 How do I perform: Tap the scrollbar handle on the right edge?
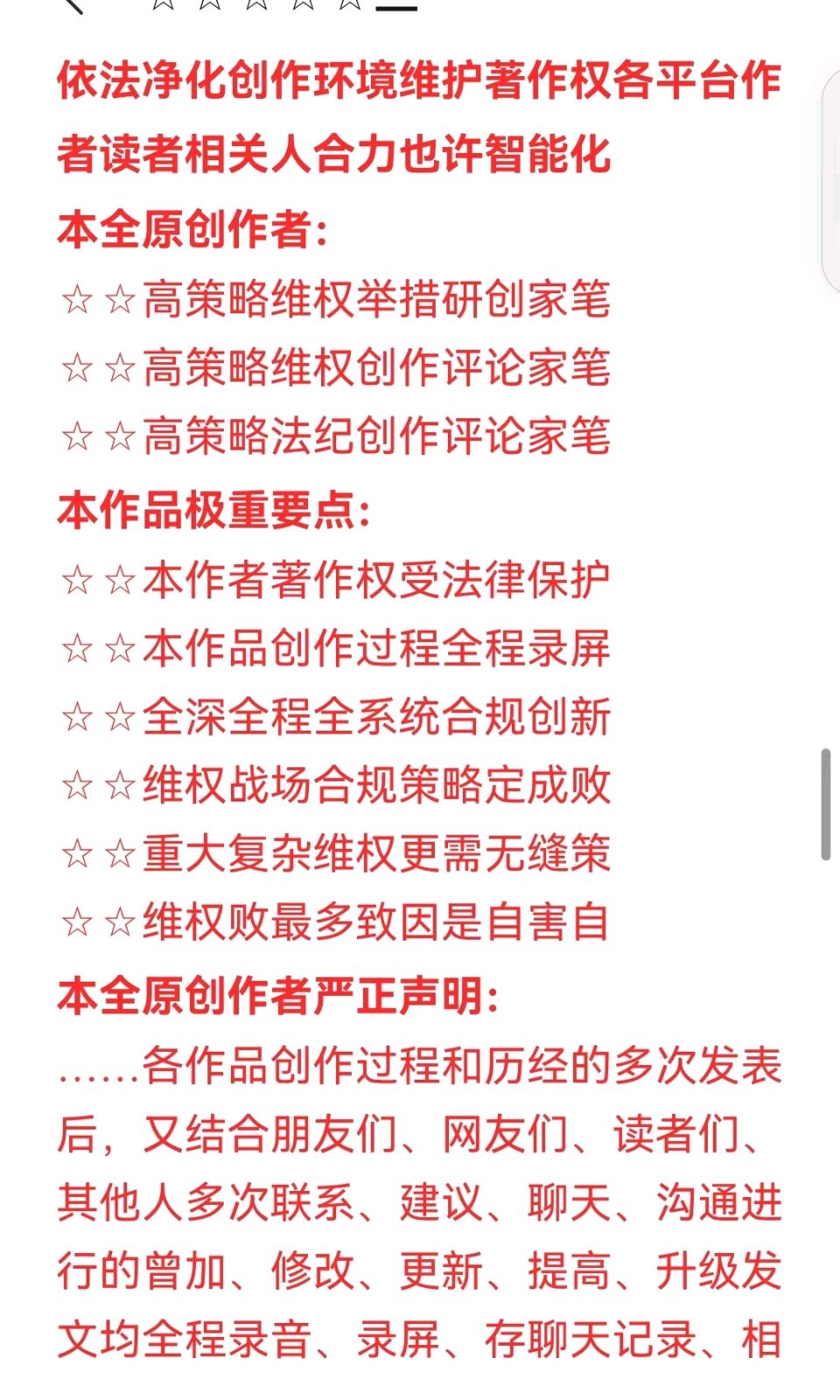pos(825,804)
